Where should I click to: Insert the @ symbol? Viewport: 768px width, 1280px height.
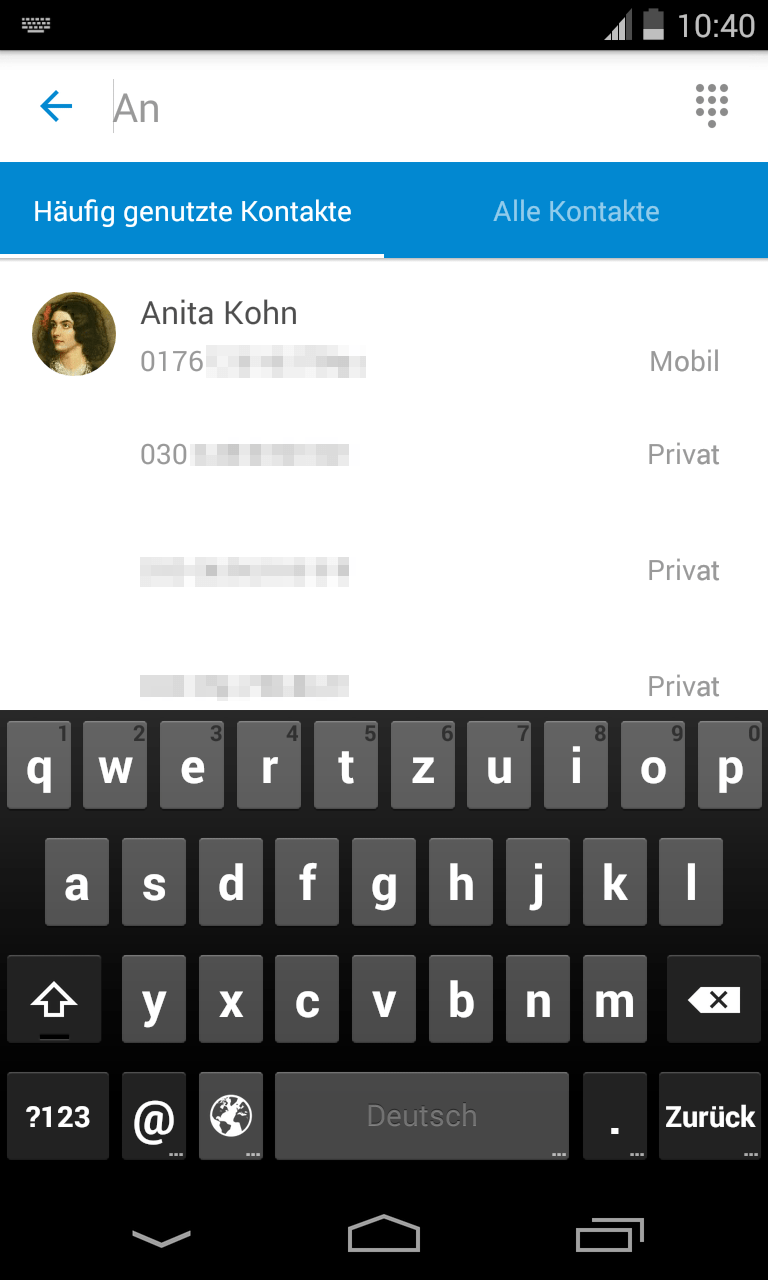[154, 1116]
